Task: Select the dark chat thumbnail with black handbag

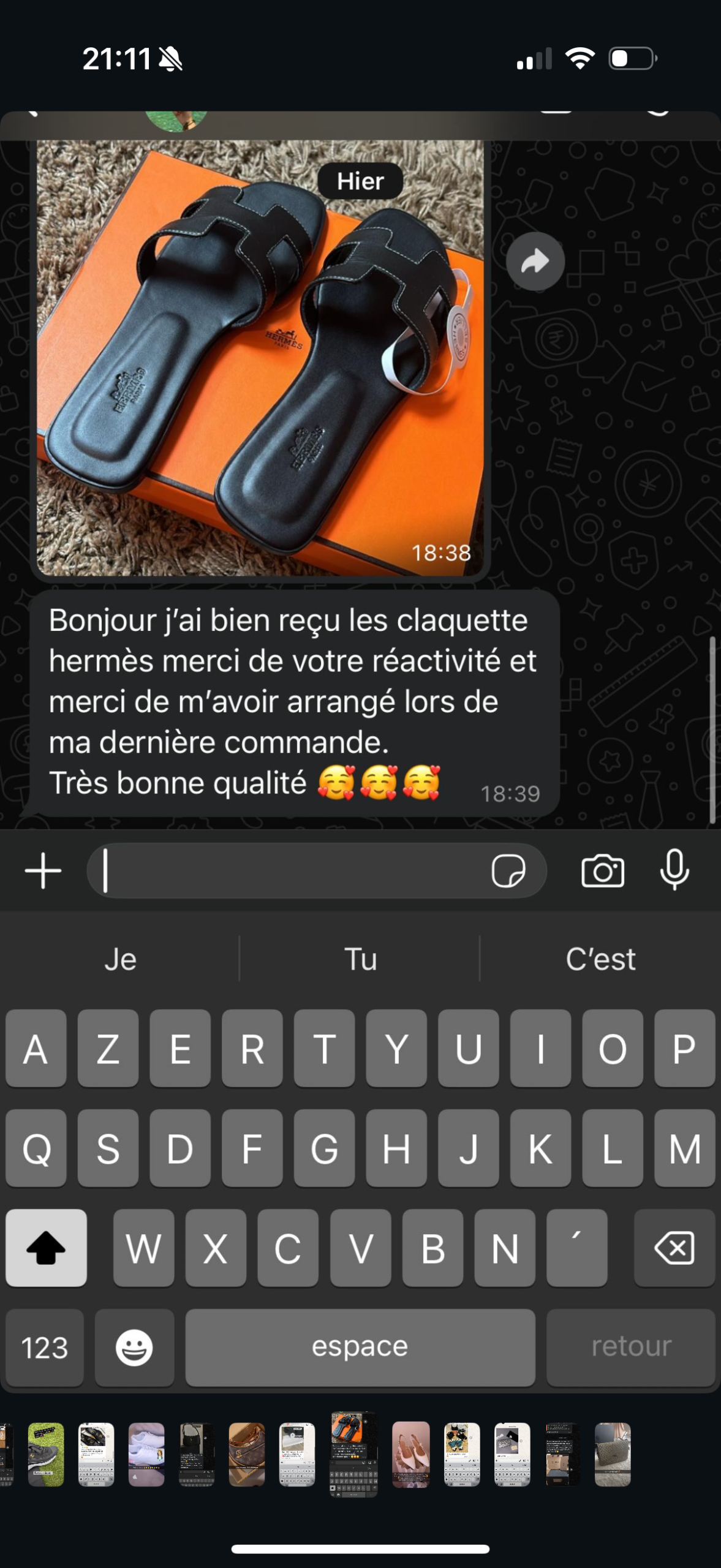Action: click(x=197, y=1454)
